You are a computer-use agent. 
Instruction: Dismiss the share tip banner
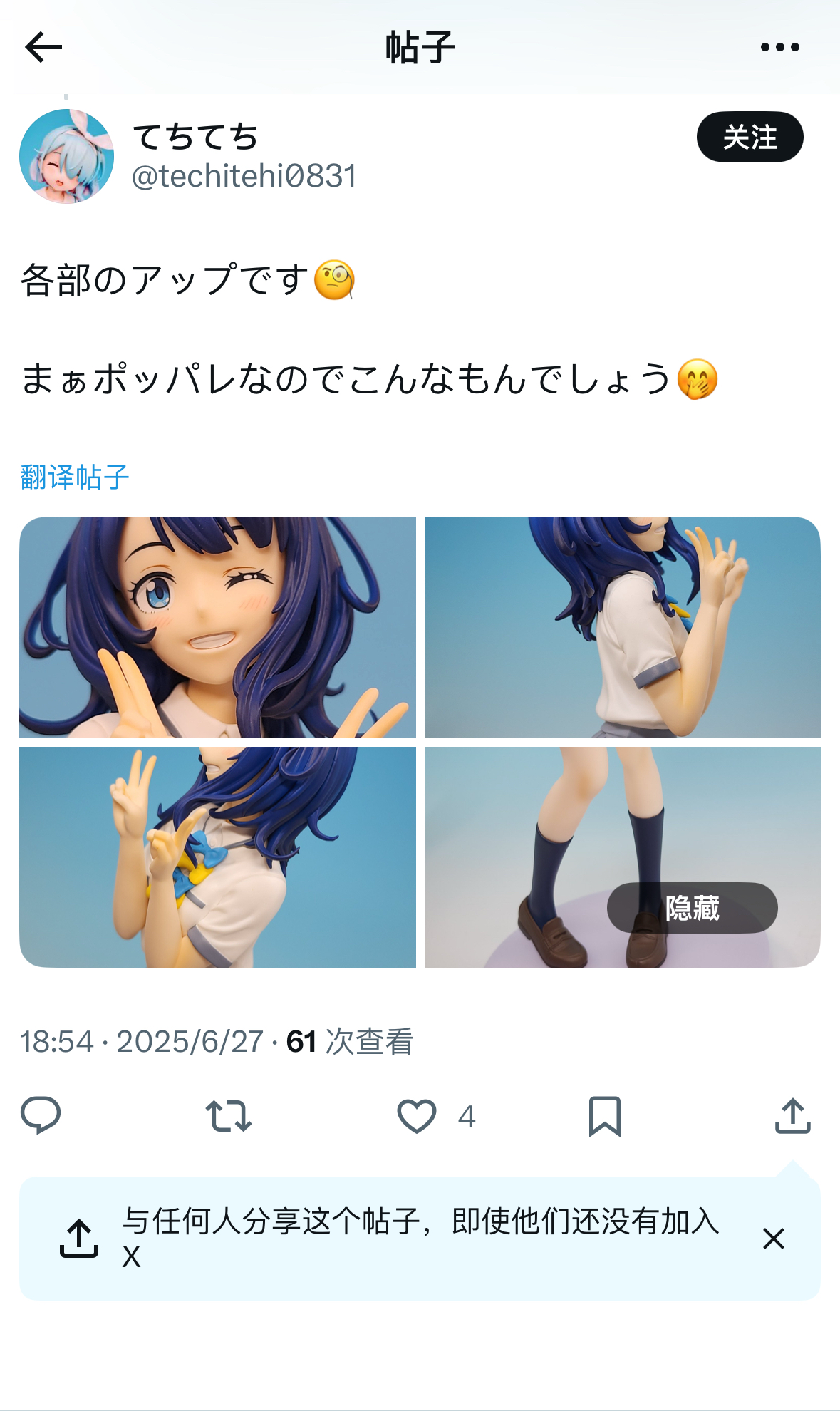[x=774, y=1239]
